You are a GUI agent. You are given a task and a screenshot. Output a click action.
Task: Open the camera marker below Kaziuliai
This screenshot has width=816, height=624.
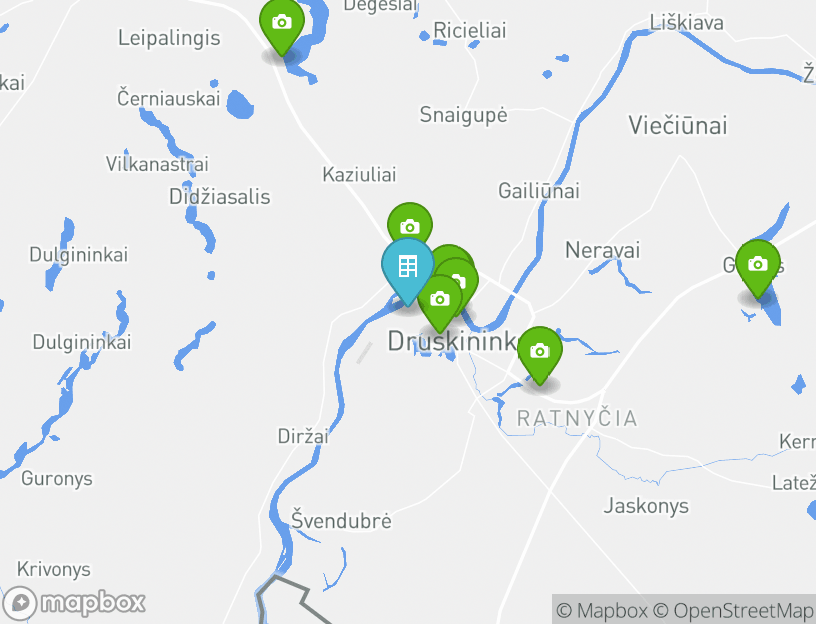409,227
